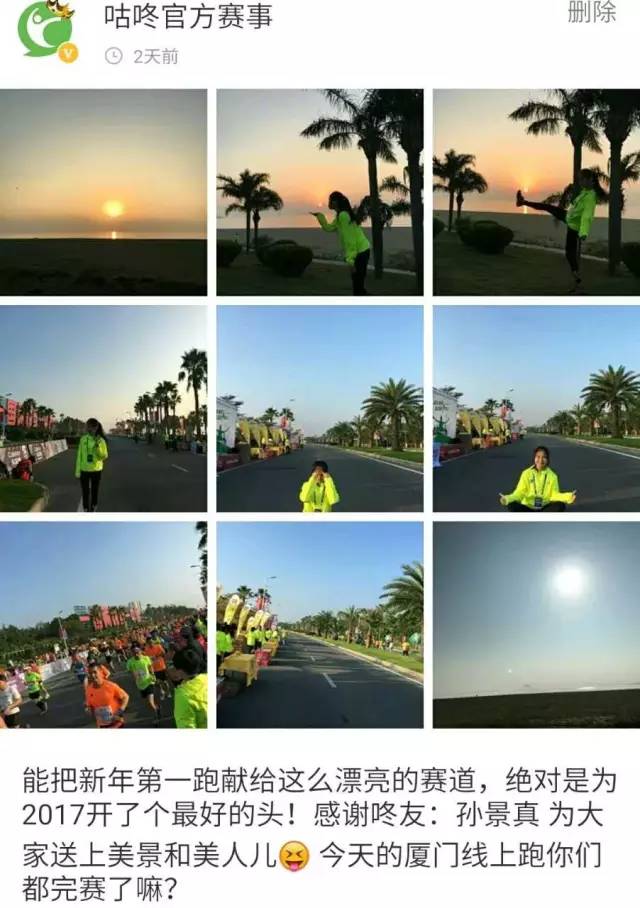The height and width of the screenshot is (908, 640).
Task: Tap the 删除 delete button
Action: (591, 13)
